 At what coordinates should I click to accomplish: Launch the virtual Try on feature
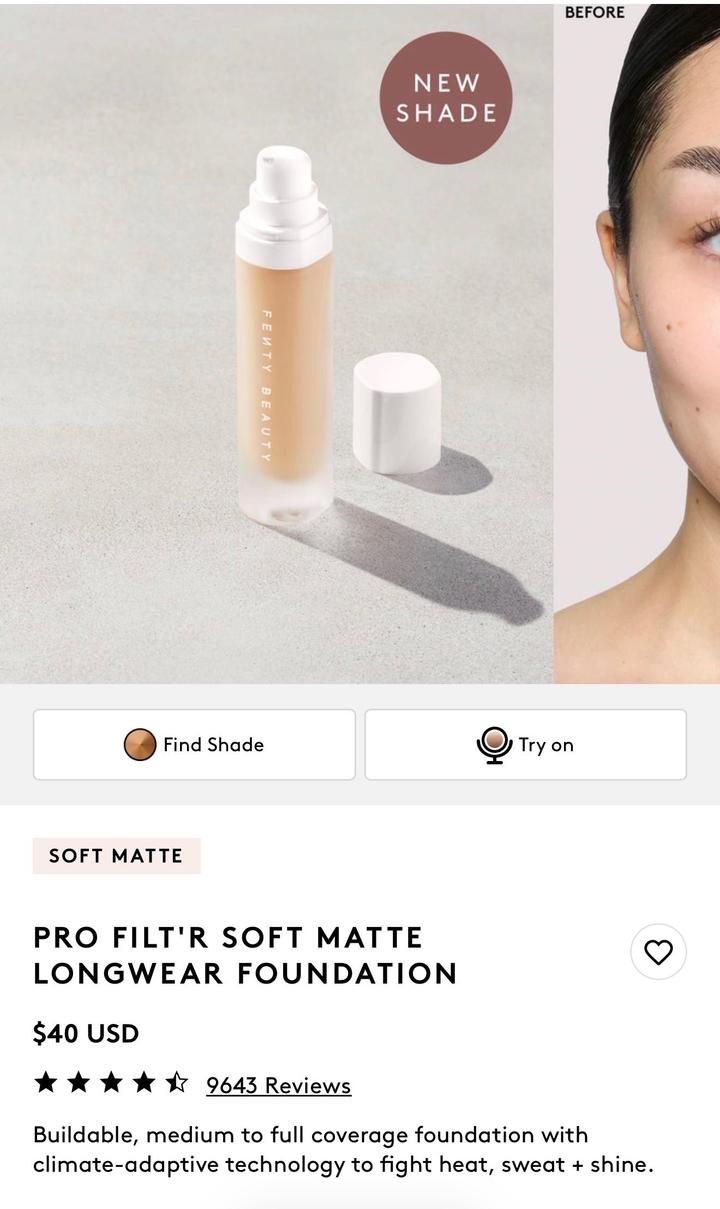pyautogui.click(x=525, y=745)
